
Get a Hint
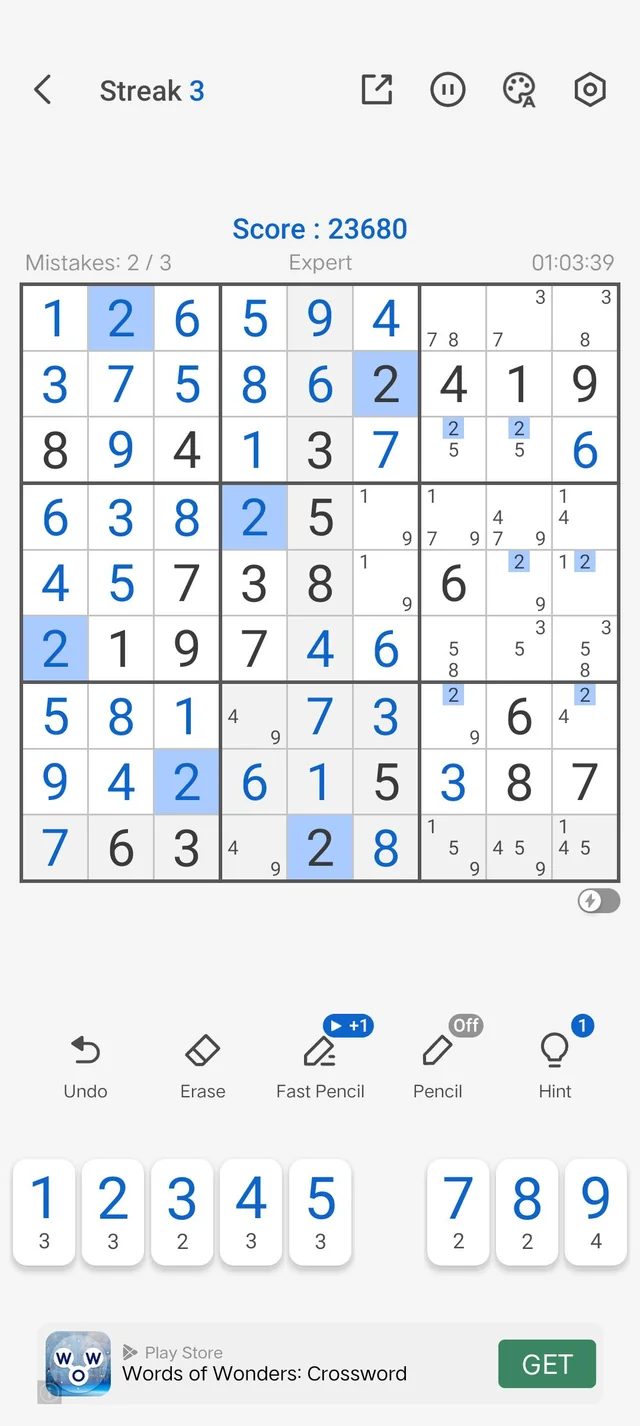555,1066
